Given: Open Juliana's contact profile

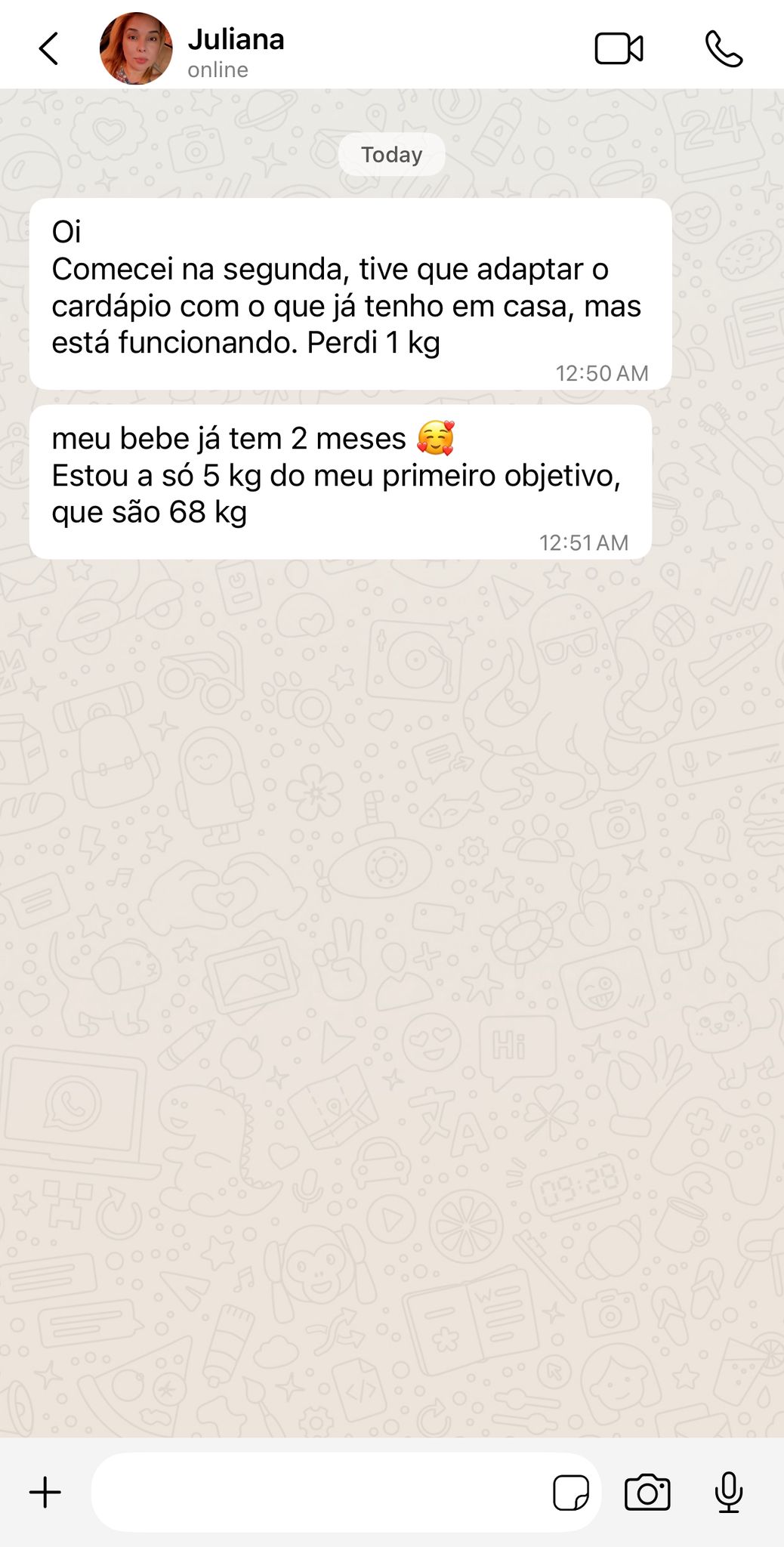Looking at the screenshot, I should coord(236,50).
